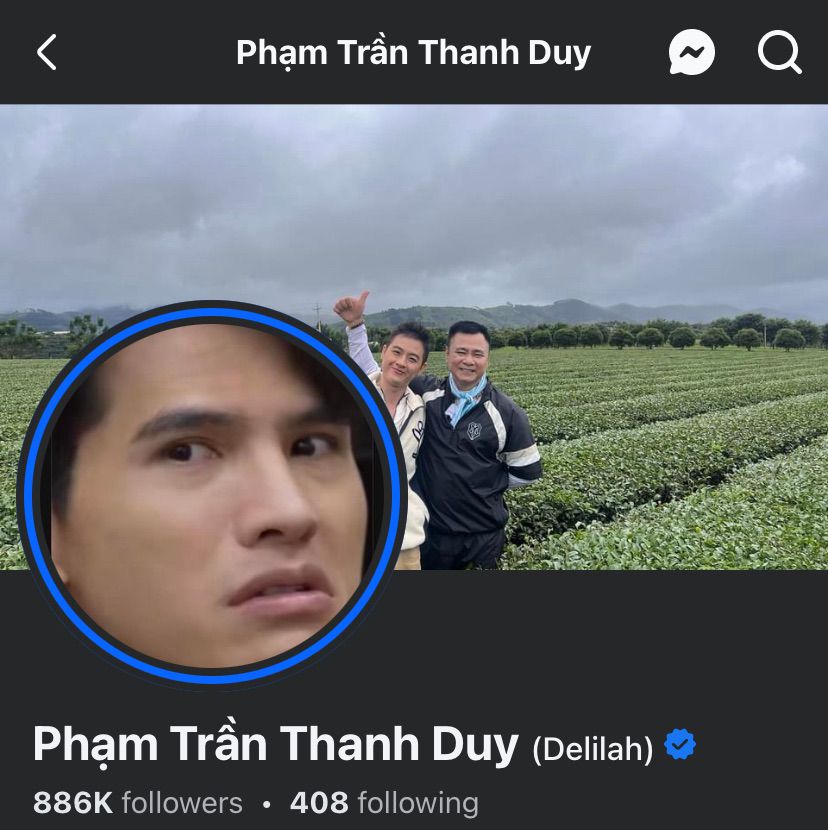View the profile picture
828x830 pixels.
[211, 493]
